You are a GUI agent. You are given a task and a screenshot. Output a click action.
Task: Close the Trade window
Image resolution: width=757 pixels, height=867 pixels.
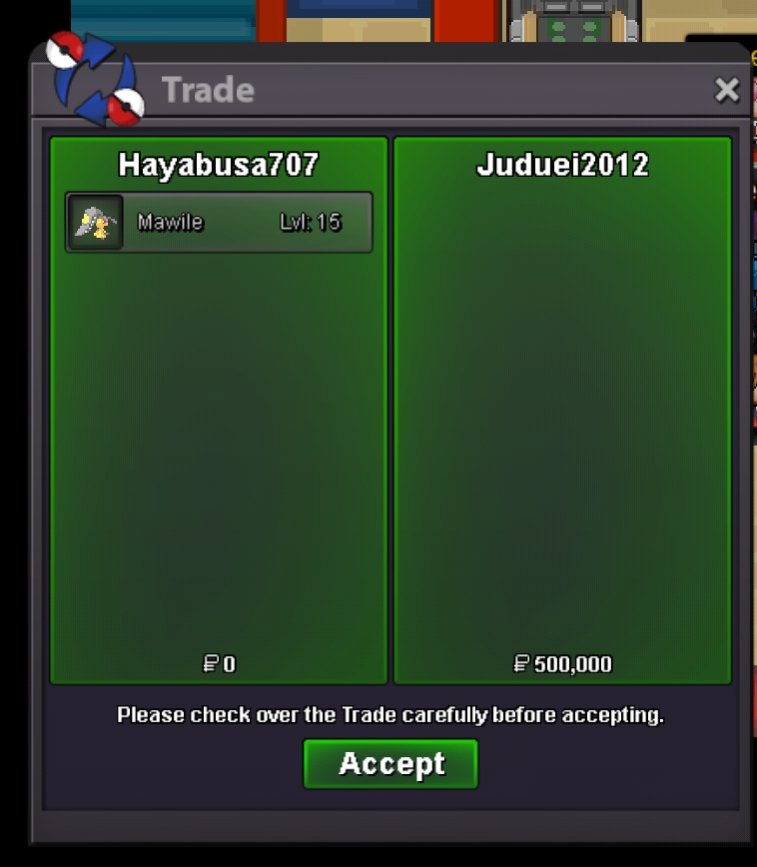point(727,90)
